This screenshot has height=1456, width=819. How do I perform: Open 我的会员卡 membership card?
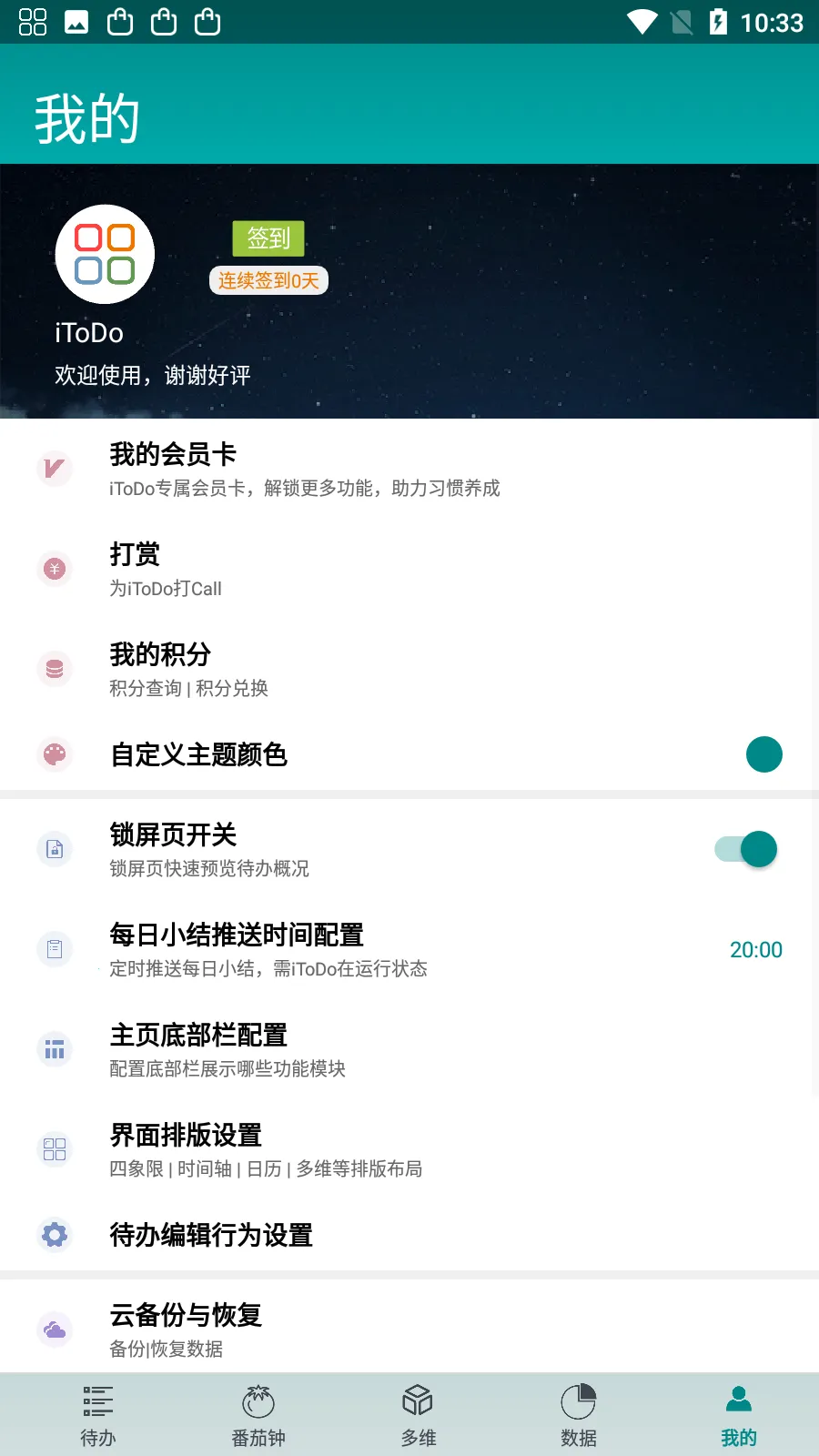tap(409, 470)
